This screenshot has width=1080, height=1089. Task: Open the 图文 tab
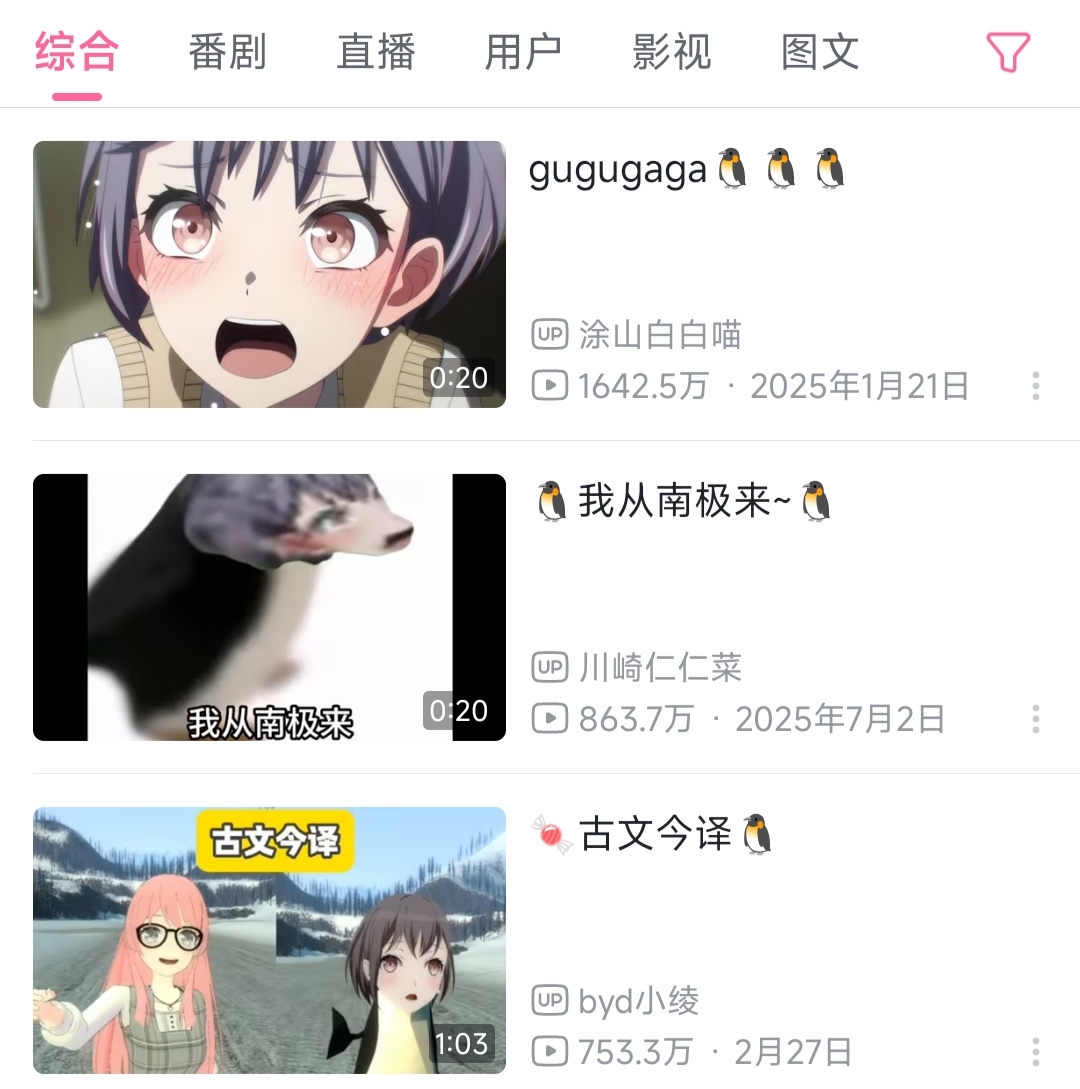[819, 52]
